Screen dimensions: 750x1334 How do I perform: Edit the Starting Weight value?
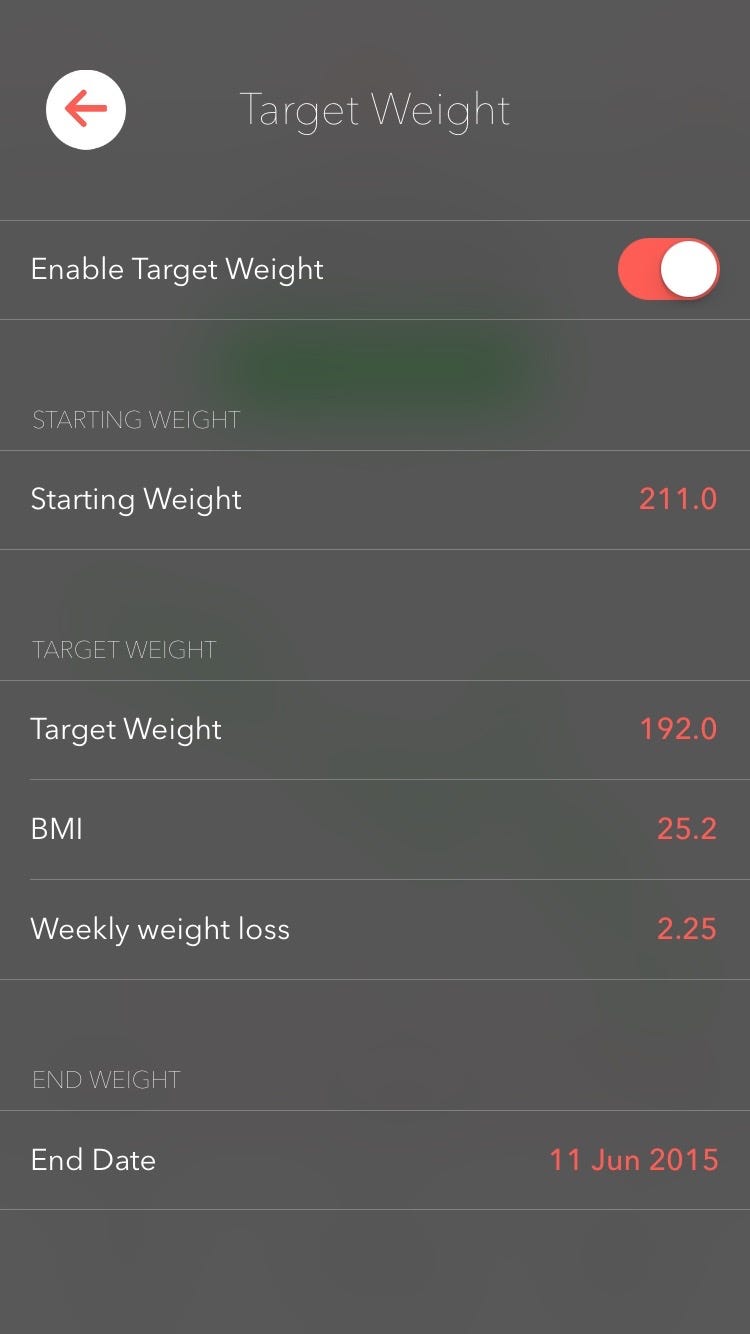677,499
